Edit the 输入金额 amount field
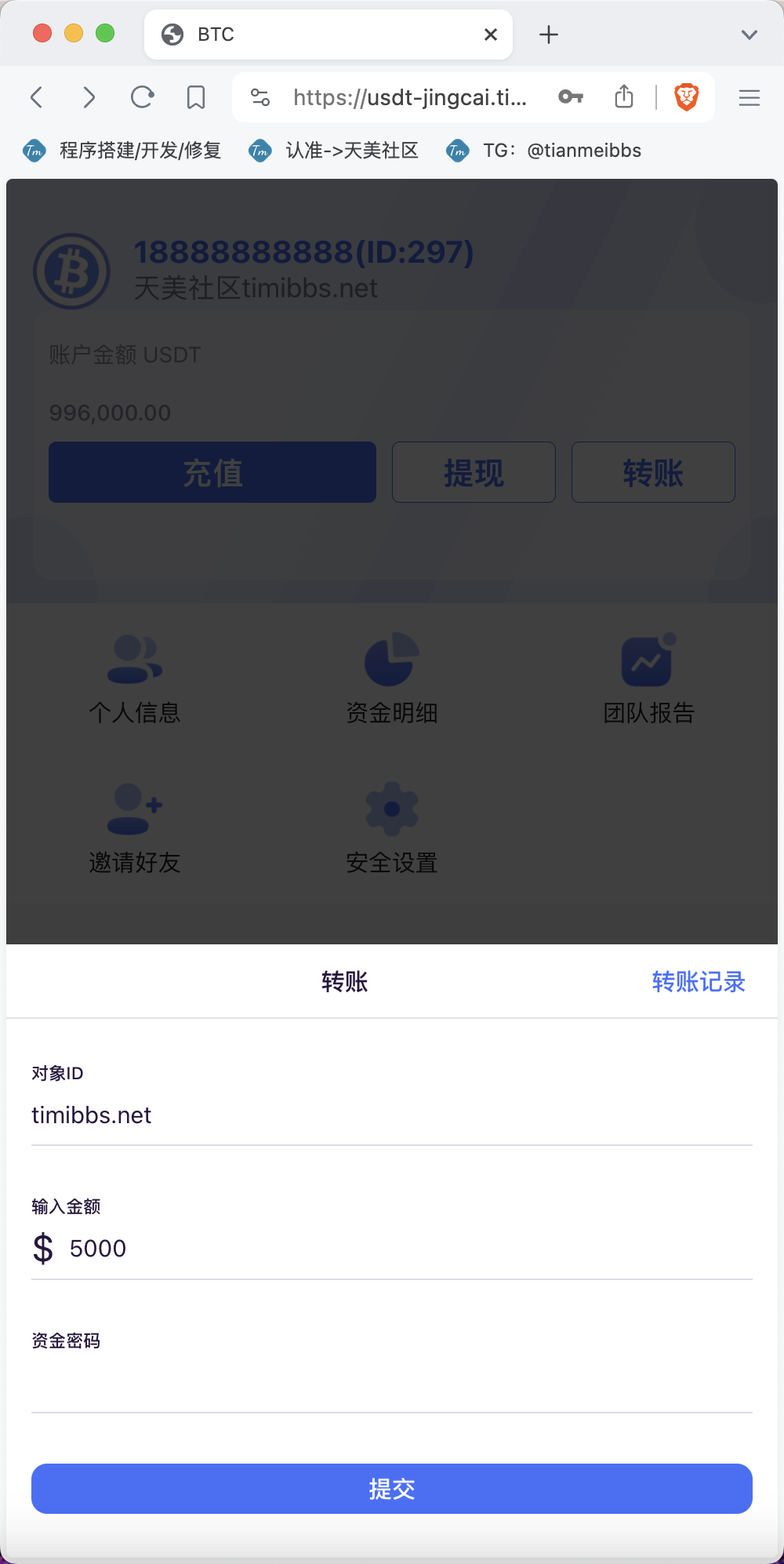 pyautogui.click(x=408, y=1249)
